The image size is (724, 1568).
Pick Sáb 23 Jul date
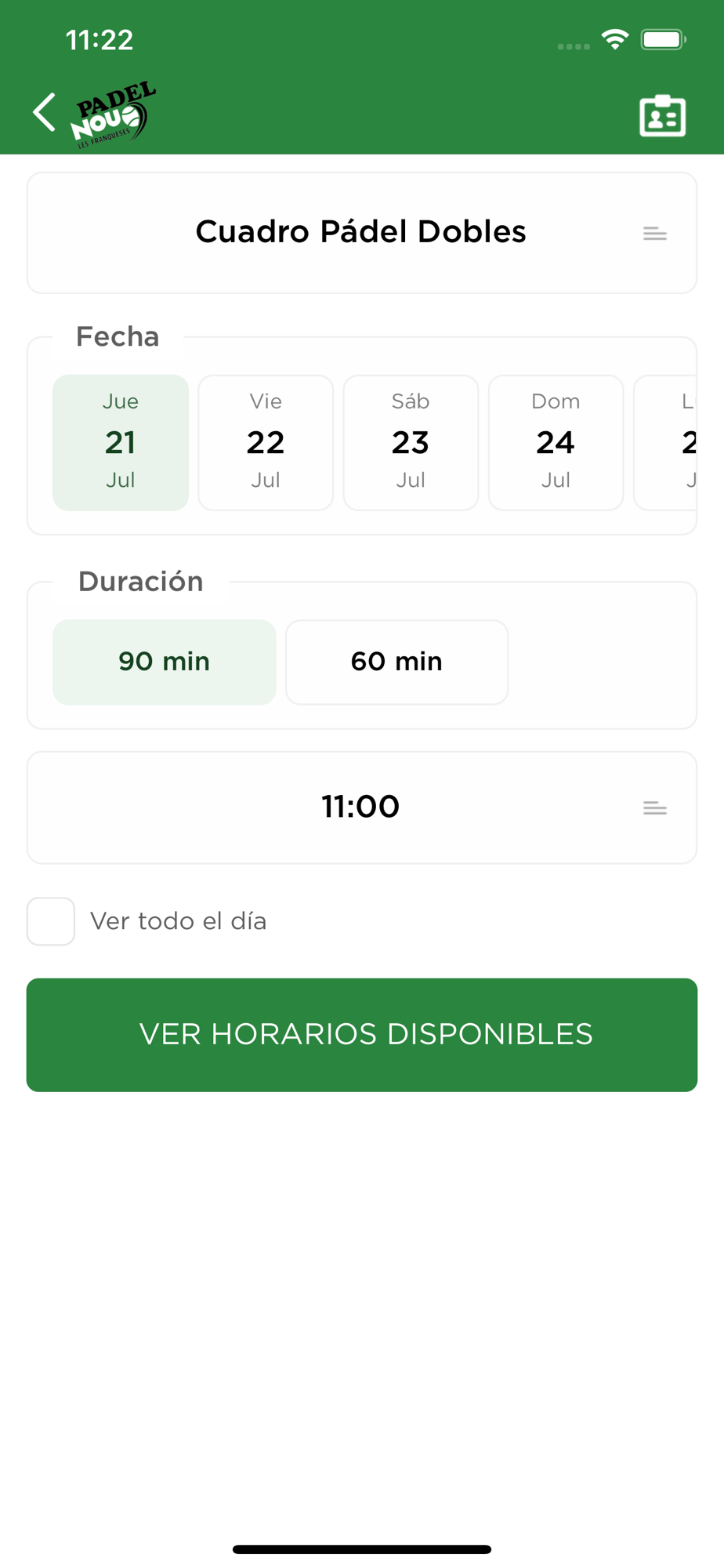pyautogui.click(x=411, y=442)
